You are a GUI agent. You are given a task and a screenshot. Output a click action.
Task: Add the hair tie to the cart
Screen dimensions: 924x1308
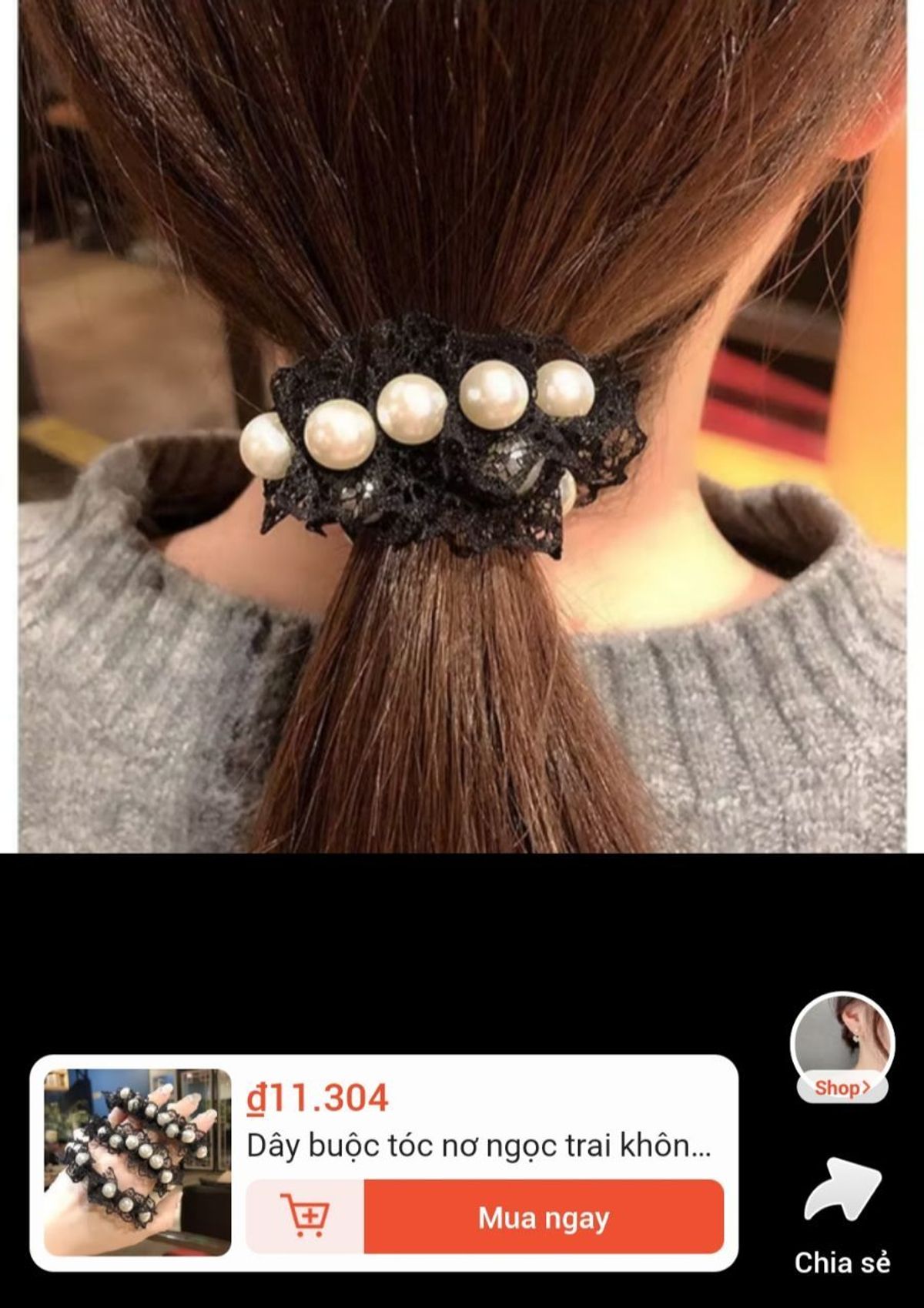(305, 1217)
